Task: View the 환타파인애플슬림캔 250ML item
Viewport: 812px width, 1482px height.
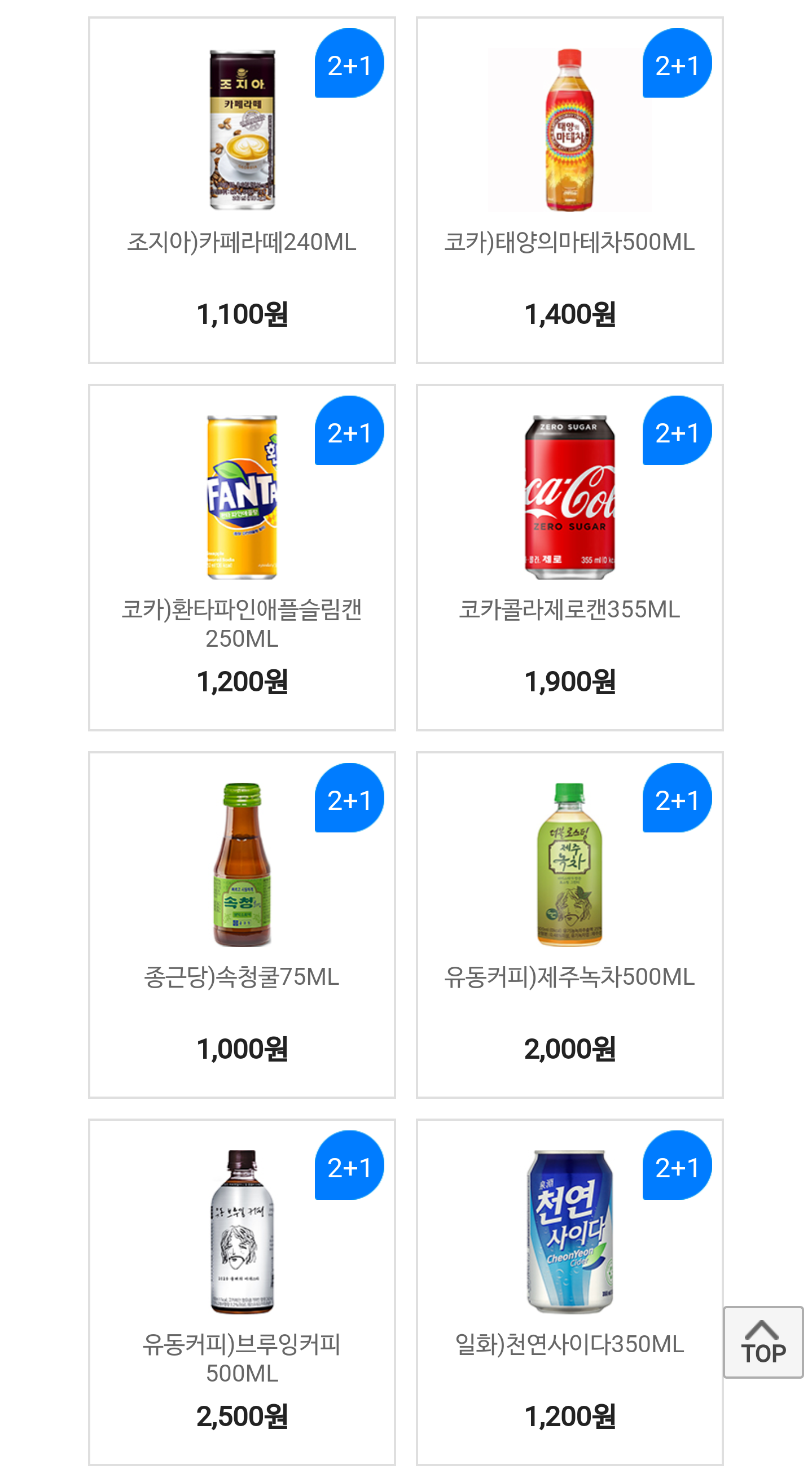Action: tap(242, 557)
